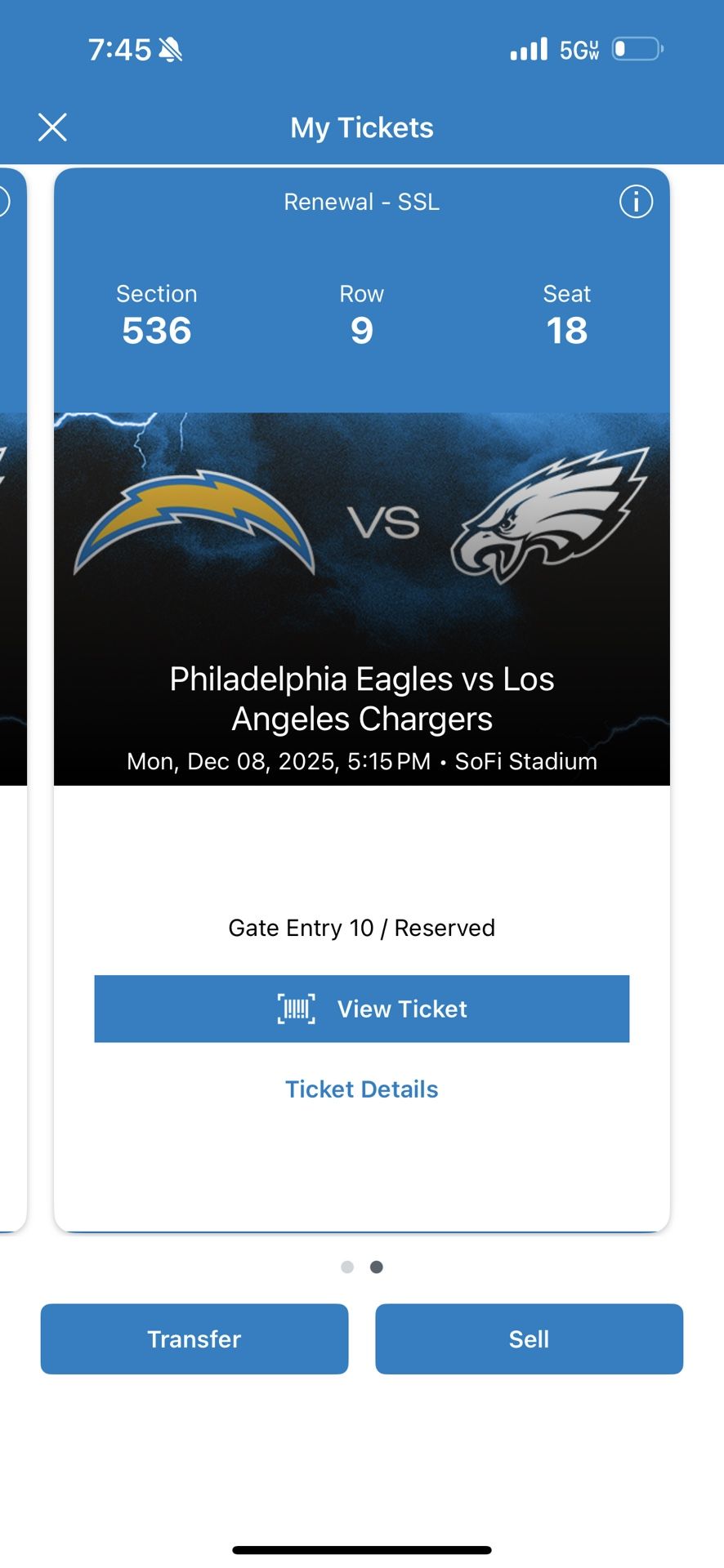This screenshot has height=1568, width=724.
Task: Tap the battery status indicator
Action: point(637,49)
